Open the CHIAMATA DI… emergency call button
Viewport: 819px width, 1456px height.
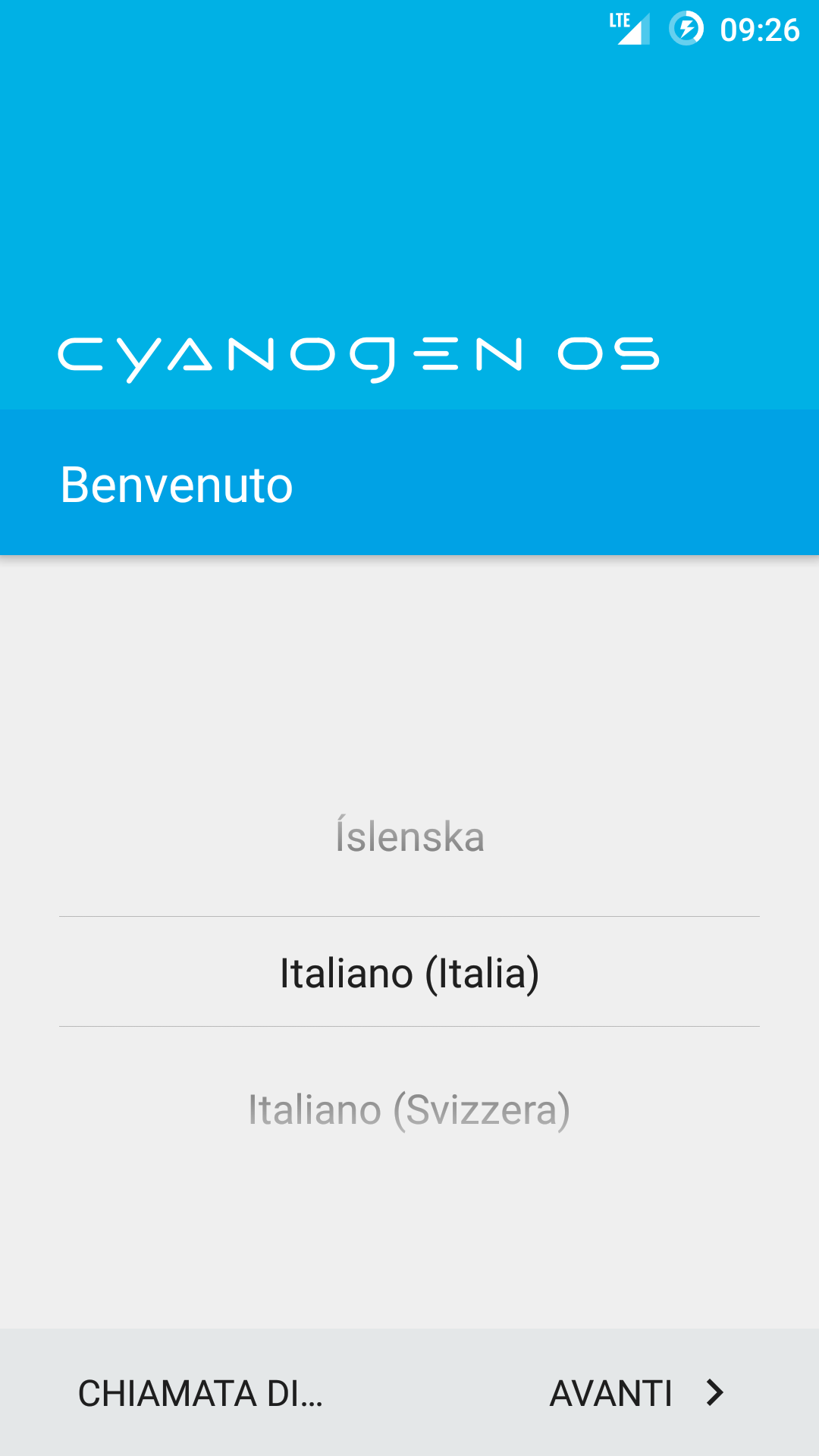[x=200, y=1393]
